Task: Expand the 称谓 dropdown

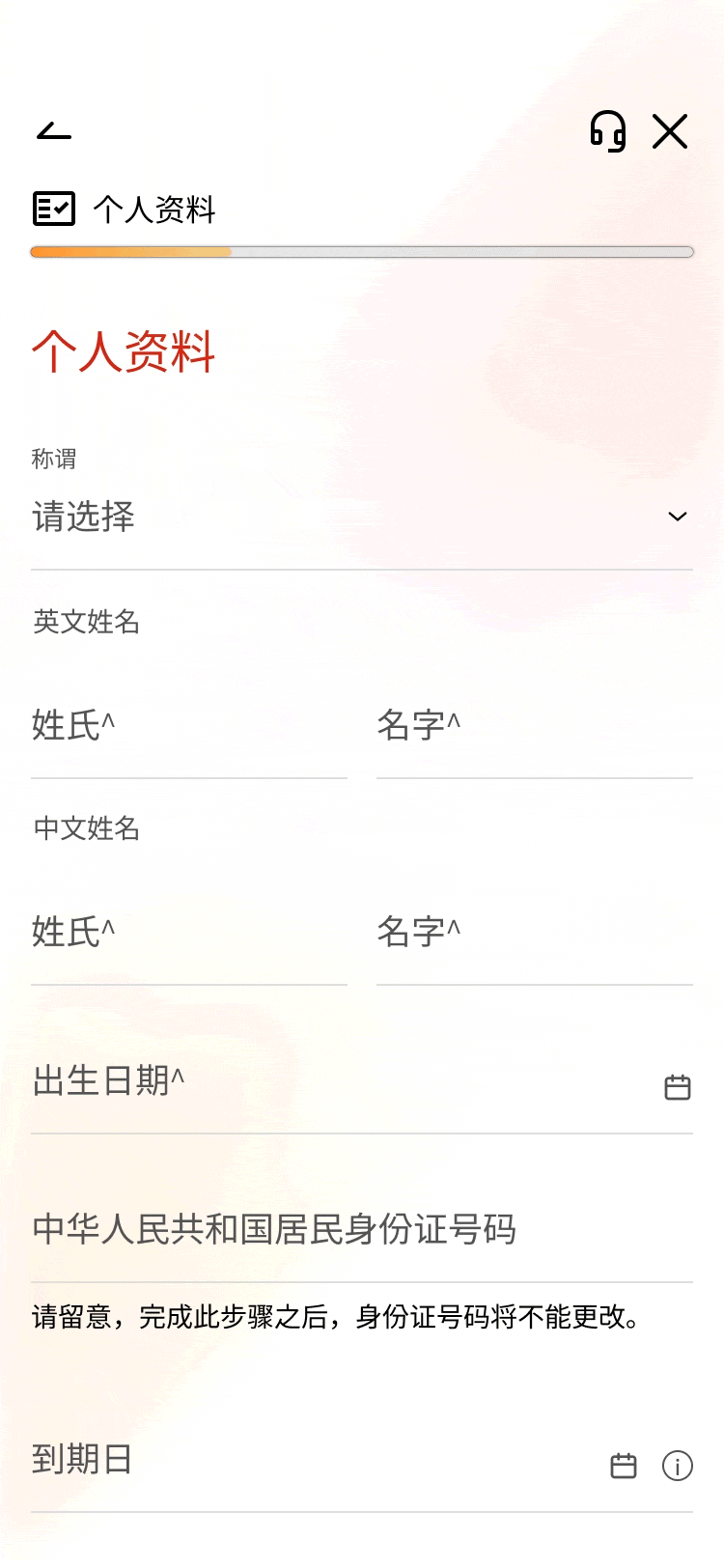Action: 361,517
